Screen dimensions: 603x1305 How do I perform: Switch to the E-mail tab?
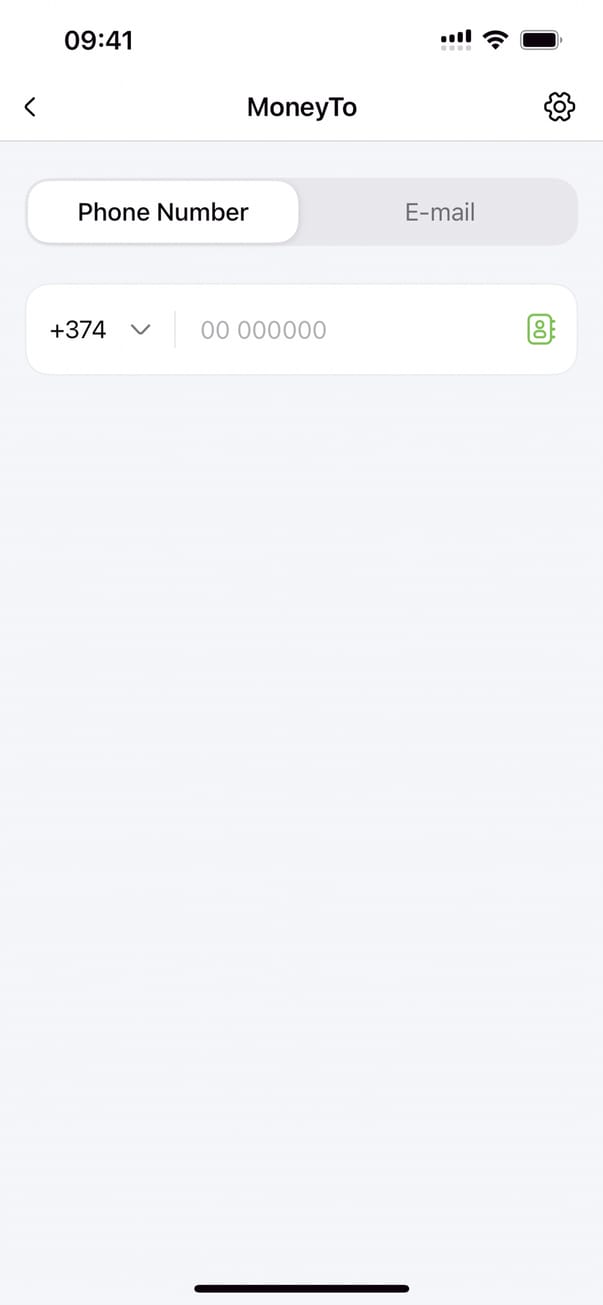439,212
